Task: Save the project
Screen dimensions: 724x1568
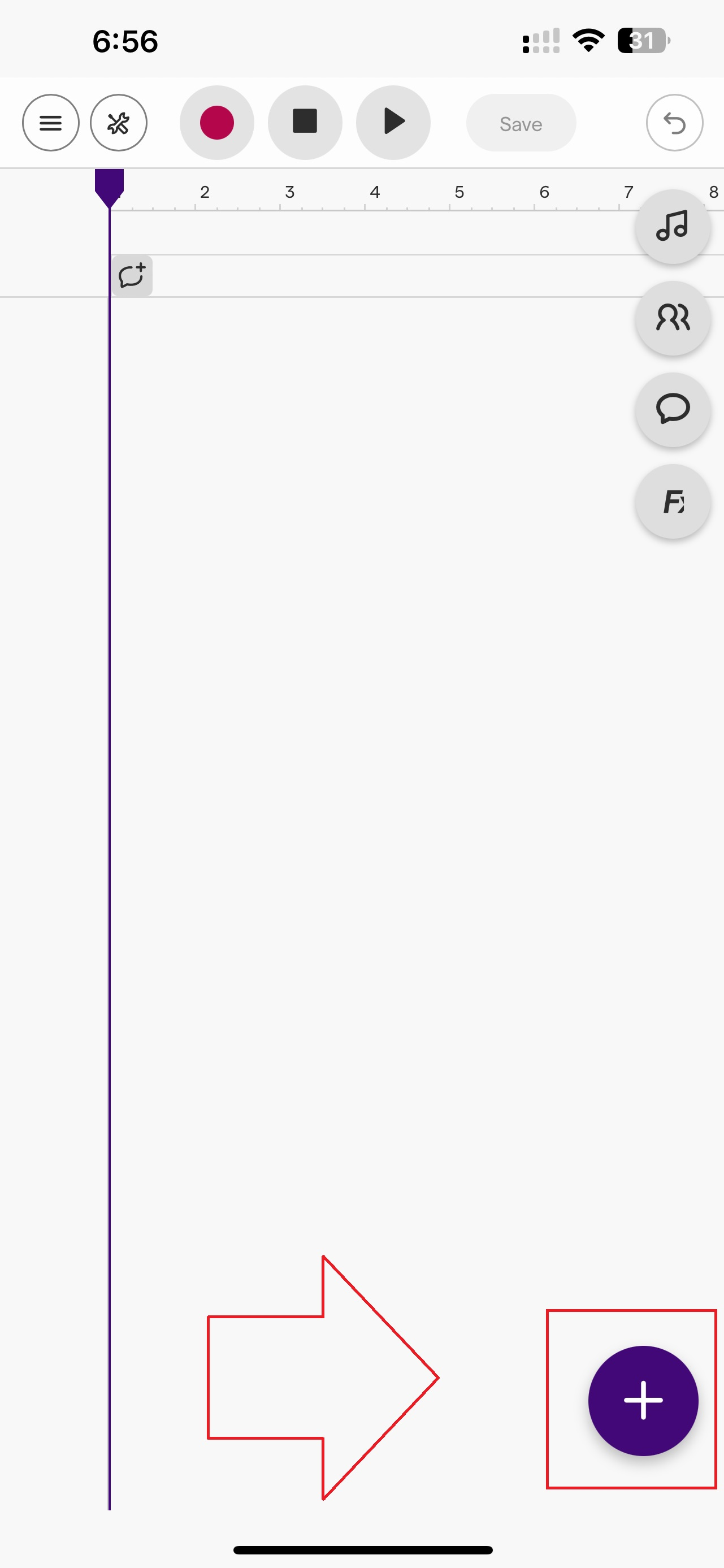Action: pos(521,124)
